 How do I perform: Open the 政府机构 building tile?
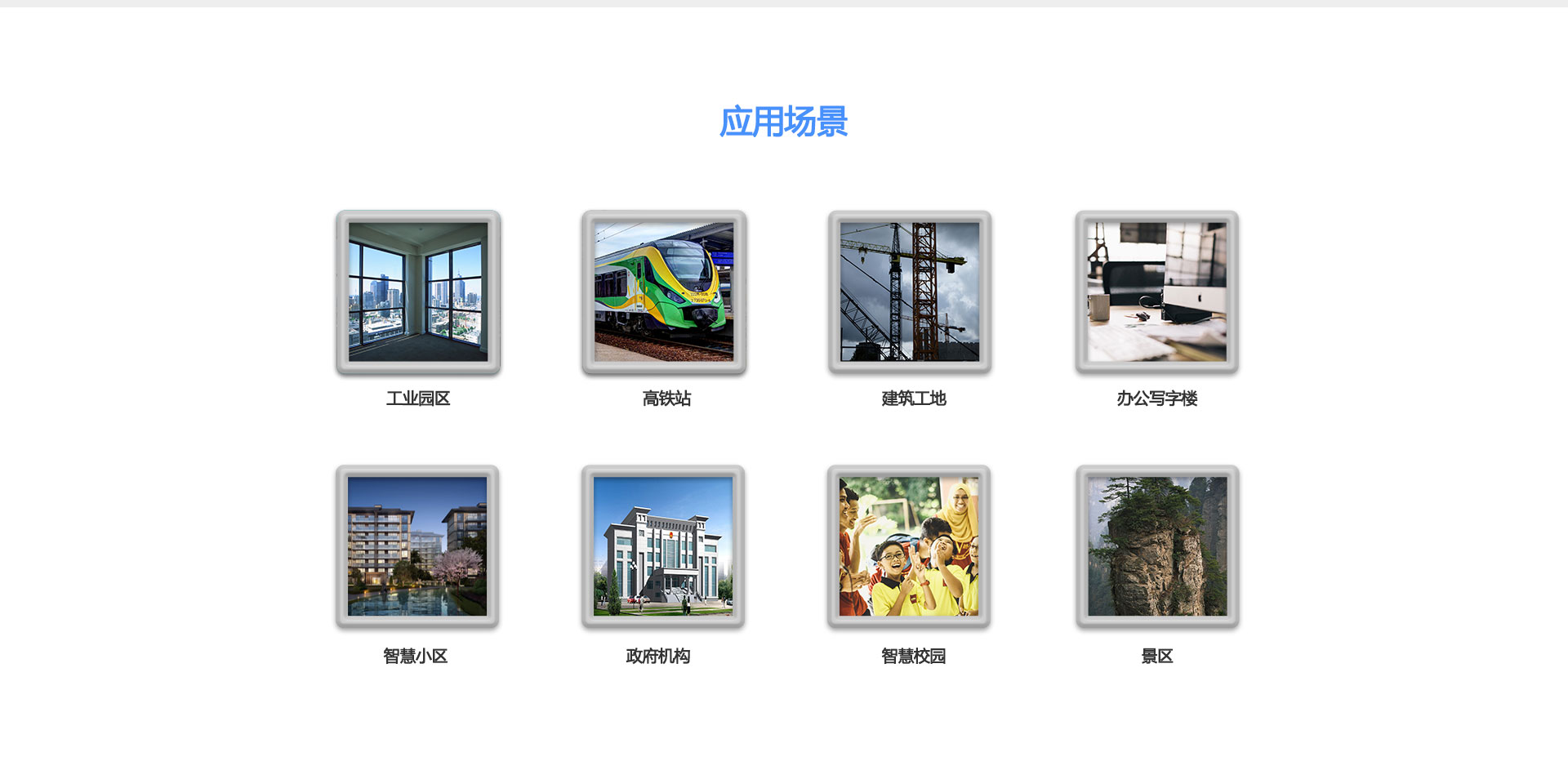pos(663,546)
